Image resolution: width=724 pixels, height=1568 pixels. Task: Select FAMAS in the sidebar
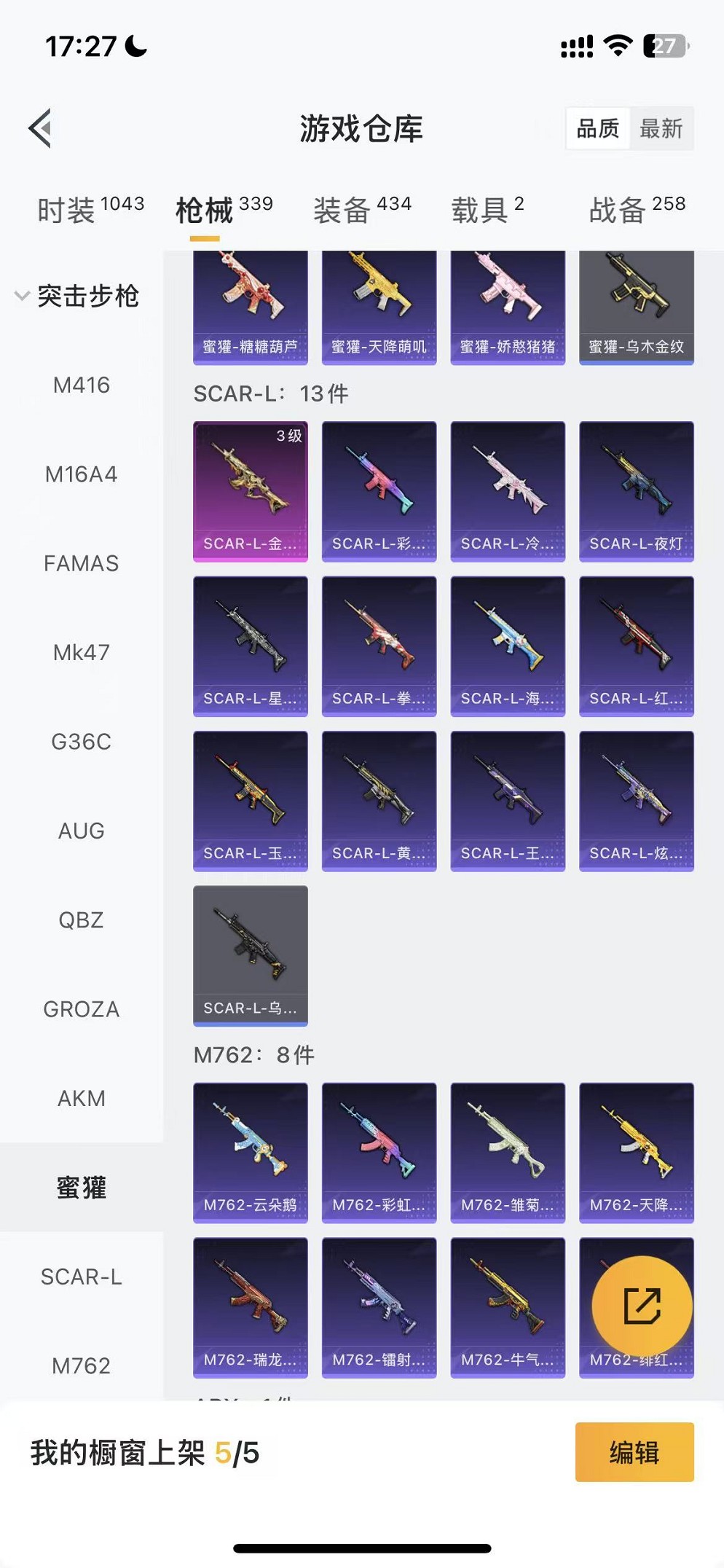pyautogui.click(x=81, y=563)
